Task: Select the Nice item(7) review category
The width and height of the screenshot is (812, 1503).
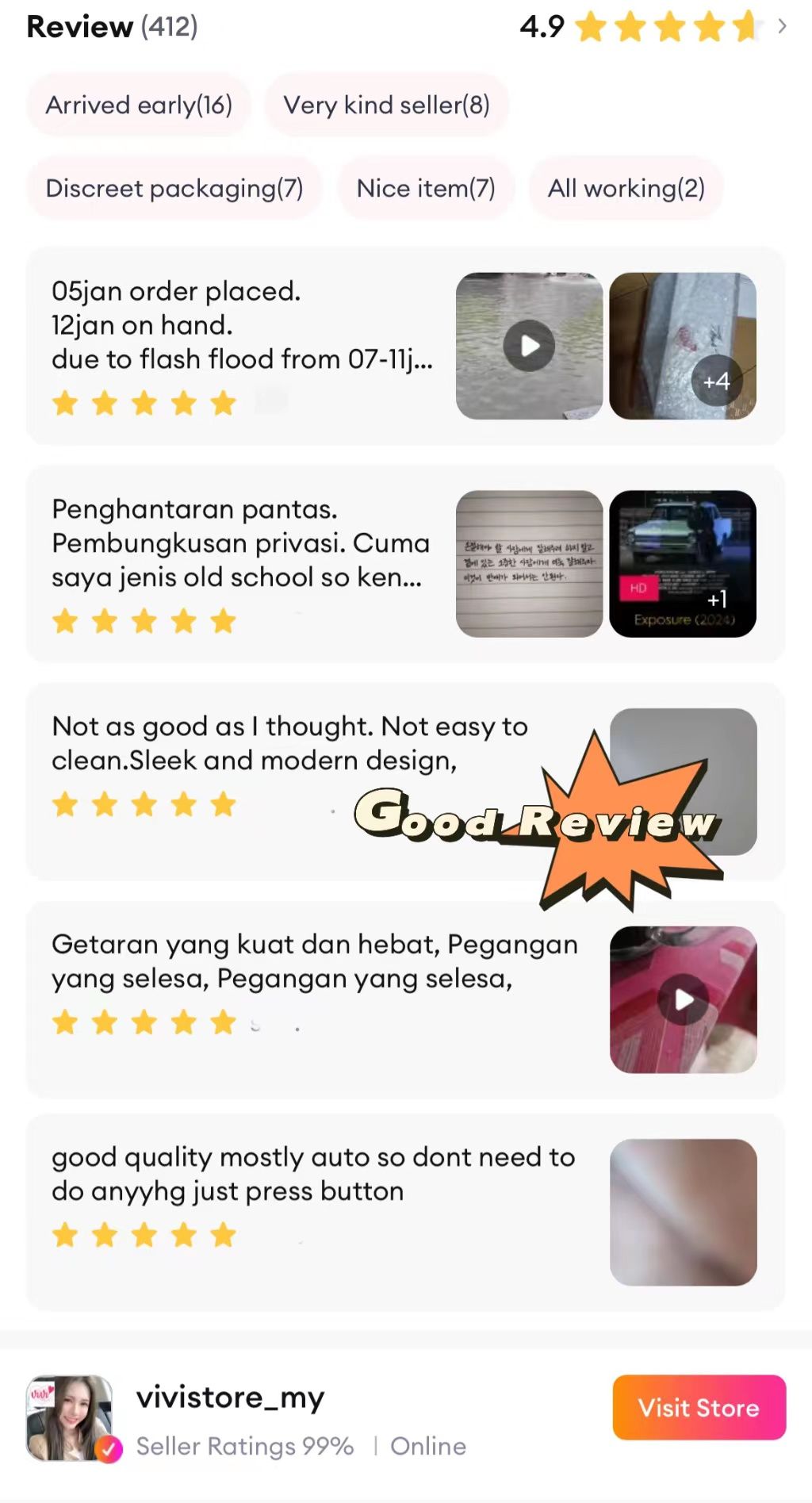Action: (426, 188)
